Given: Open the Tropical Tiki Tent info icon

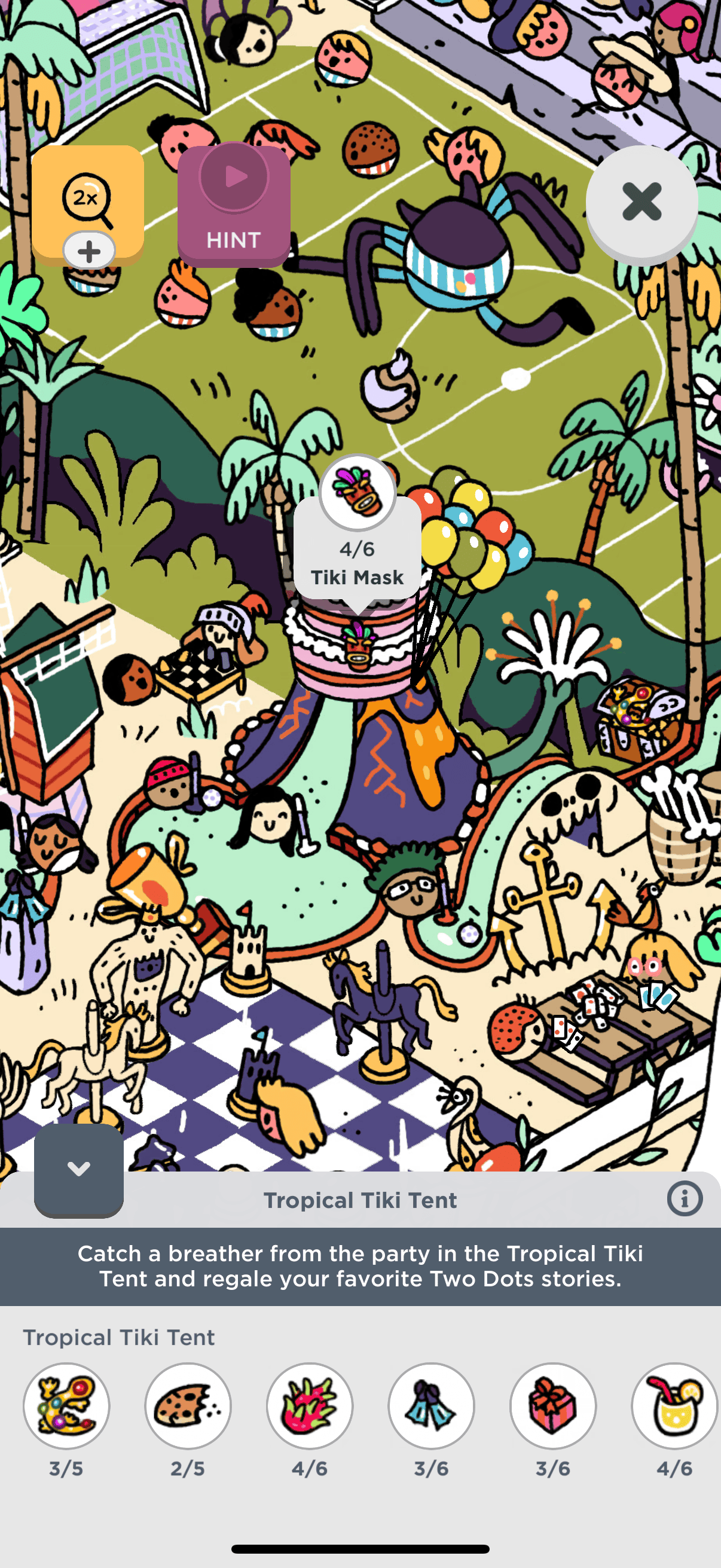Looking at the screenshot, I should point(684,1199).
